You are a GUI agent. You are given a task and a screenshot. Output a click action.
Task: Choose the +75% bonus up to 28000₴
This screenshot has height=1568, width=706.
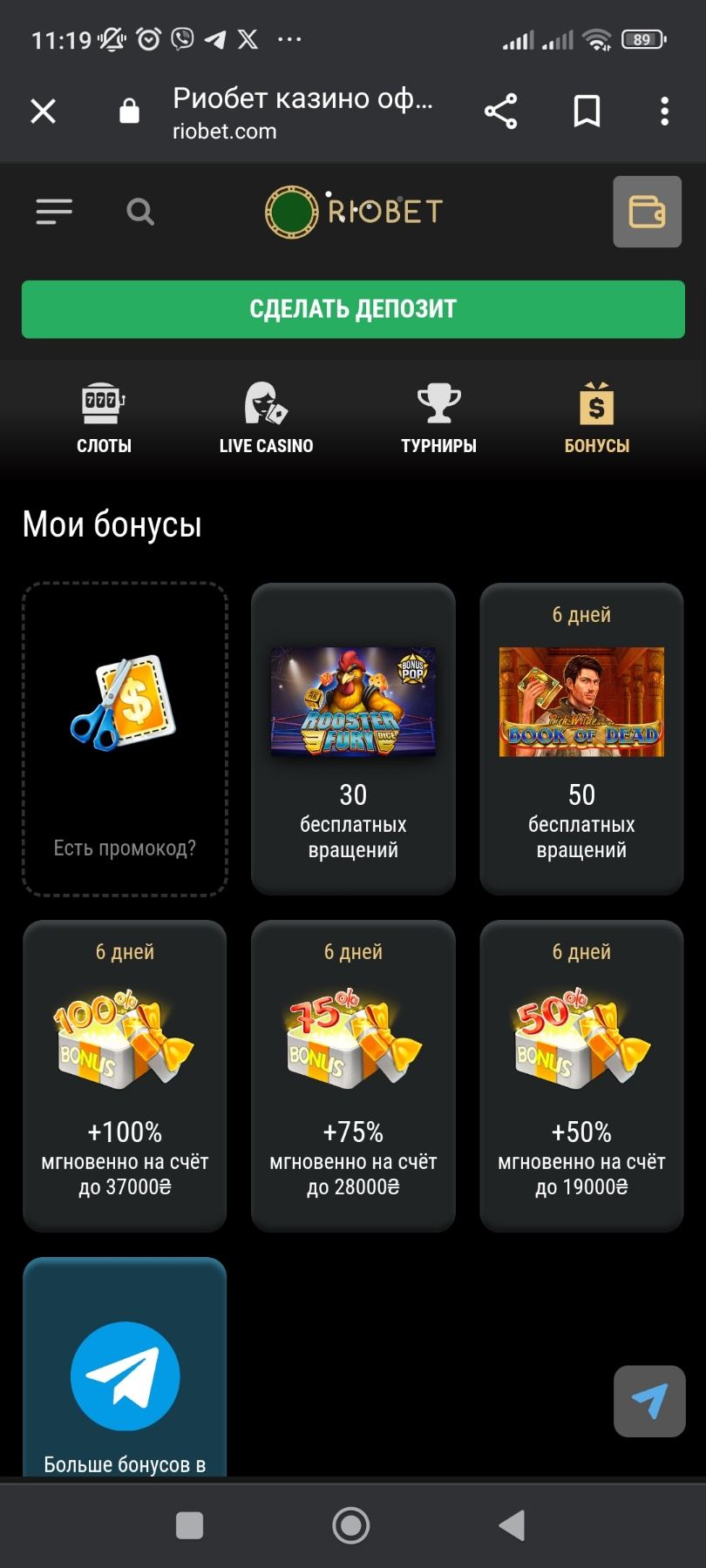click(353, 1076)
